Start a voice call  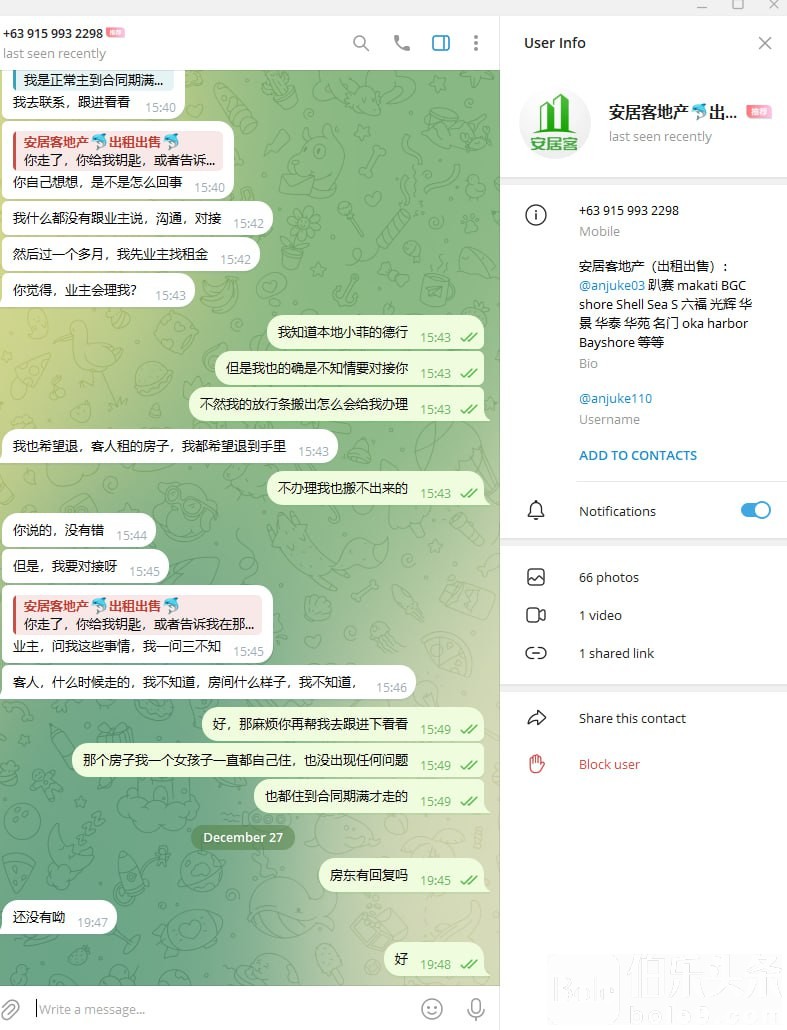click(402, 43)
